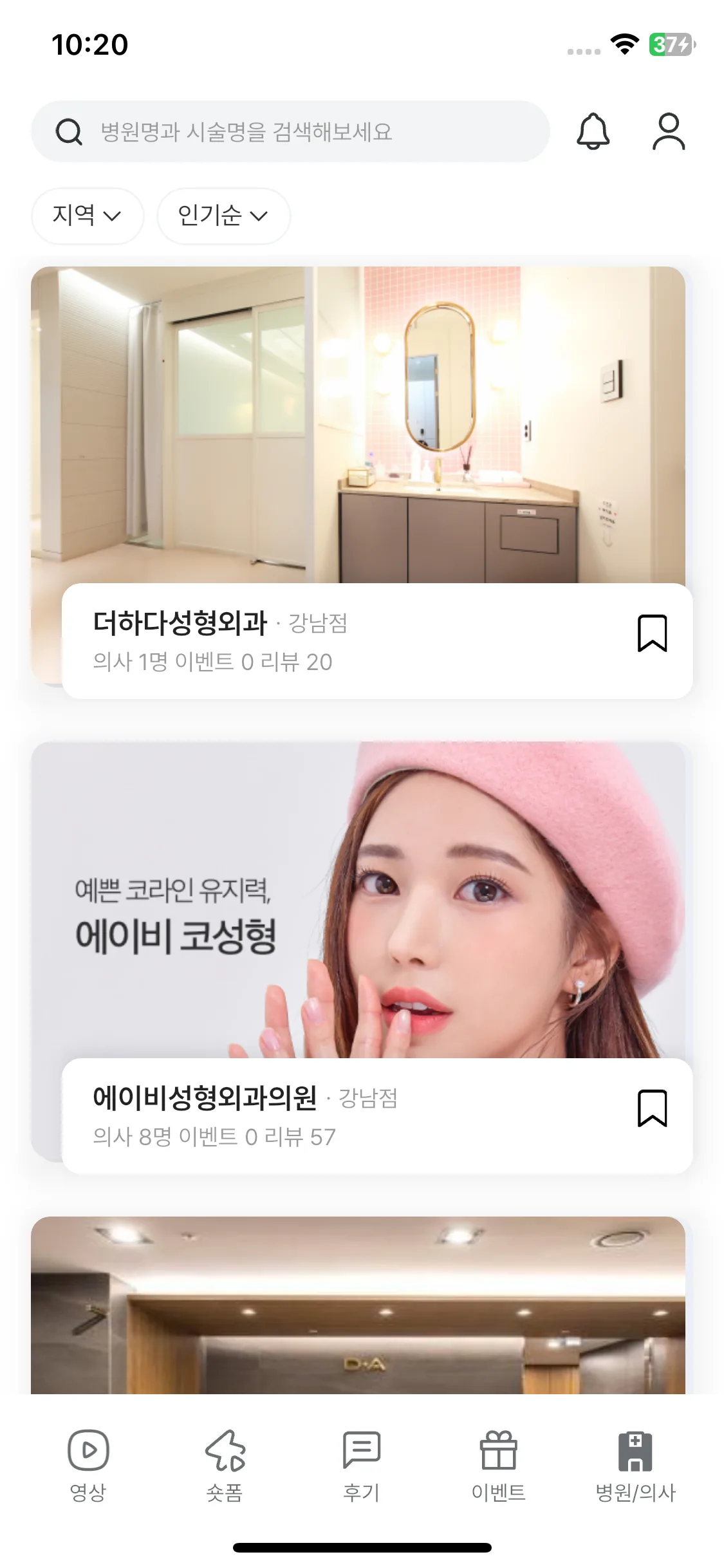Tap the hospital and procedure search field

[290, 131]
